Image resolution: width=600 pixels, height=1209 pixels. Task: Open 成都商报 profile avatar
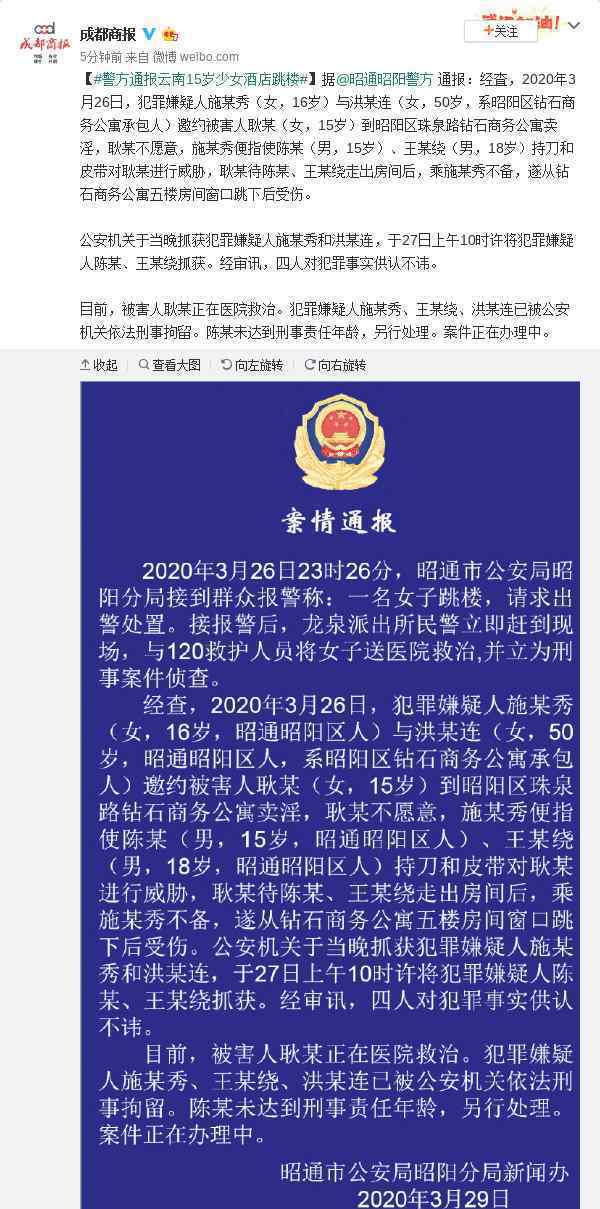pos(42,42)
